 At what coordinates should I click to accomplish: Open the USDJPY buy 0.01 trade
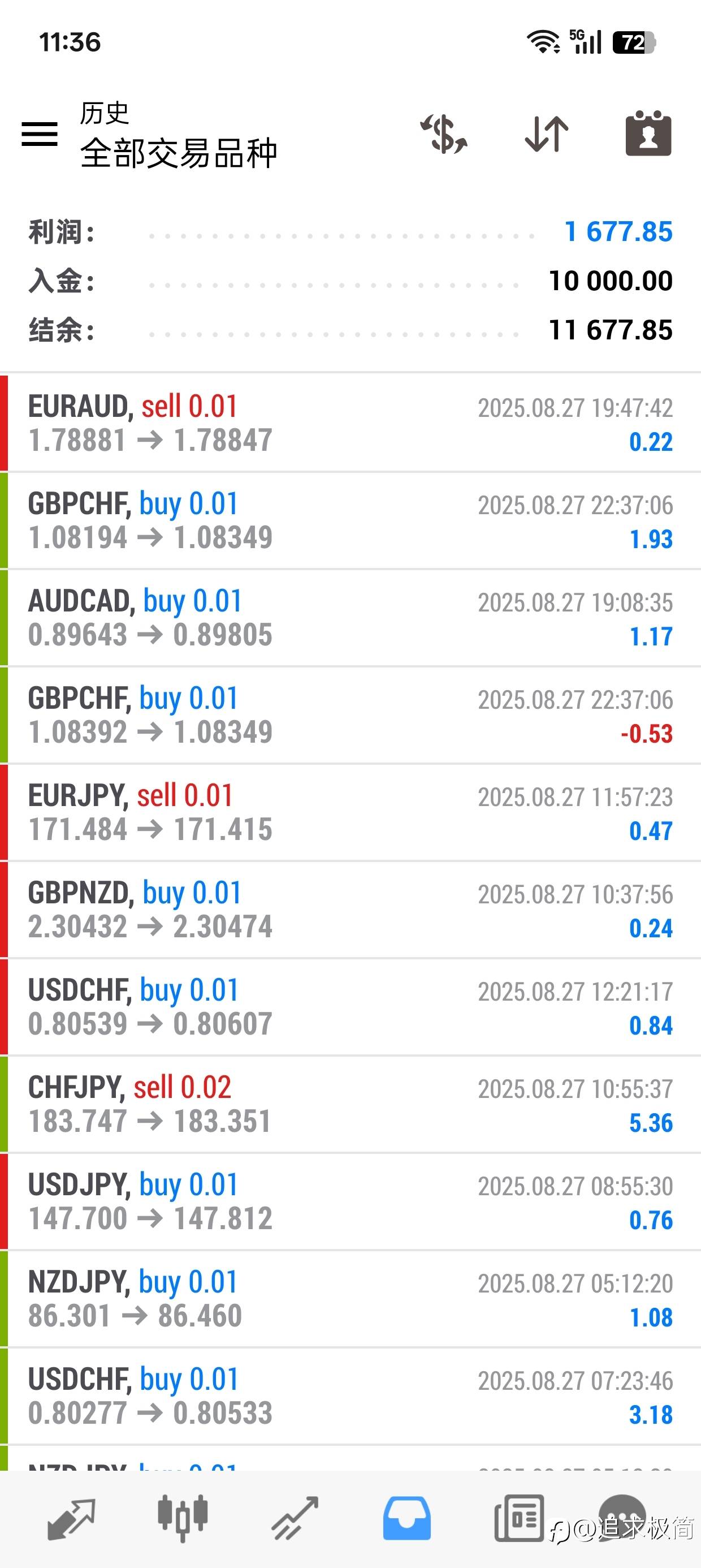point(350,1201)
